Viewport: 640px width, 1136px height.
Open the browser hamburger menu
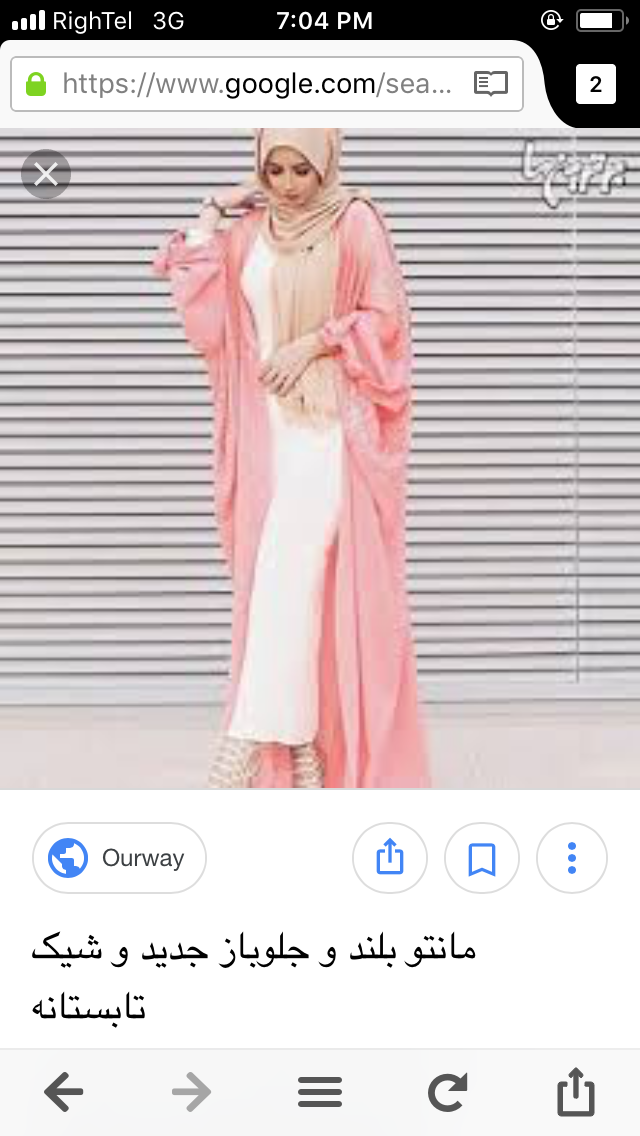pyautogui.click(x=320, y=1092)
